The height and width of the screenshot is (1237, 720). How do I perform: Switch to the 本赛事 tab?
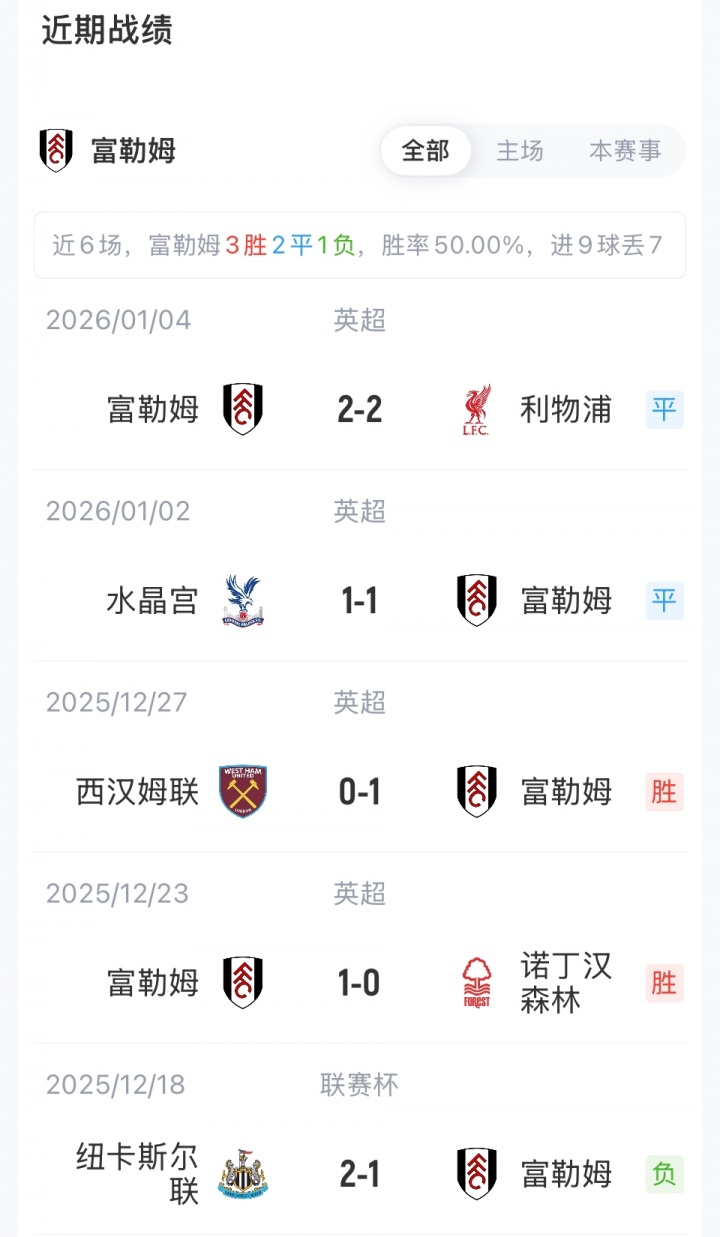(x=625, y=151)
